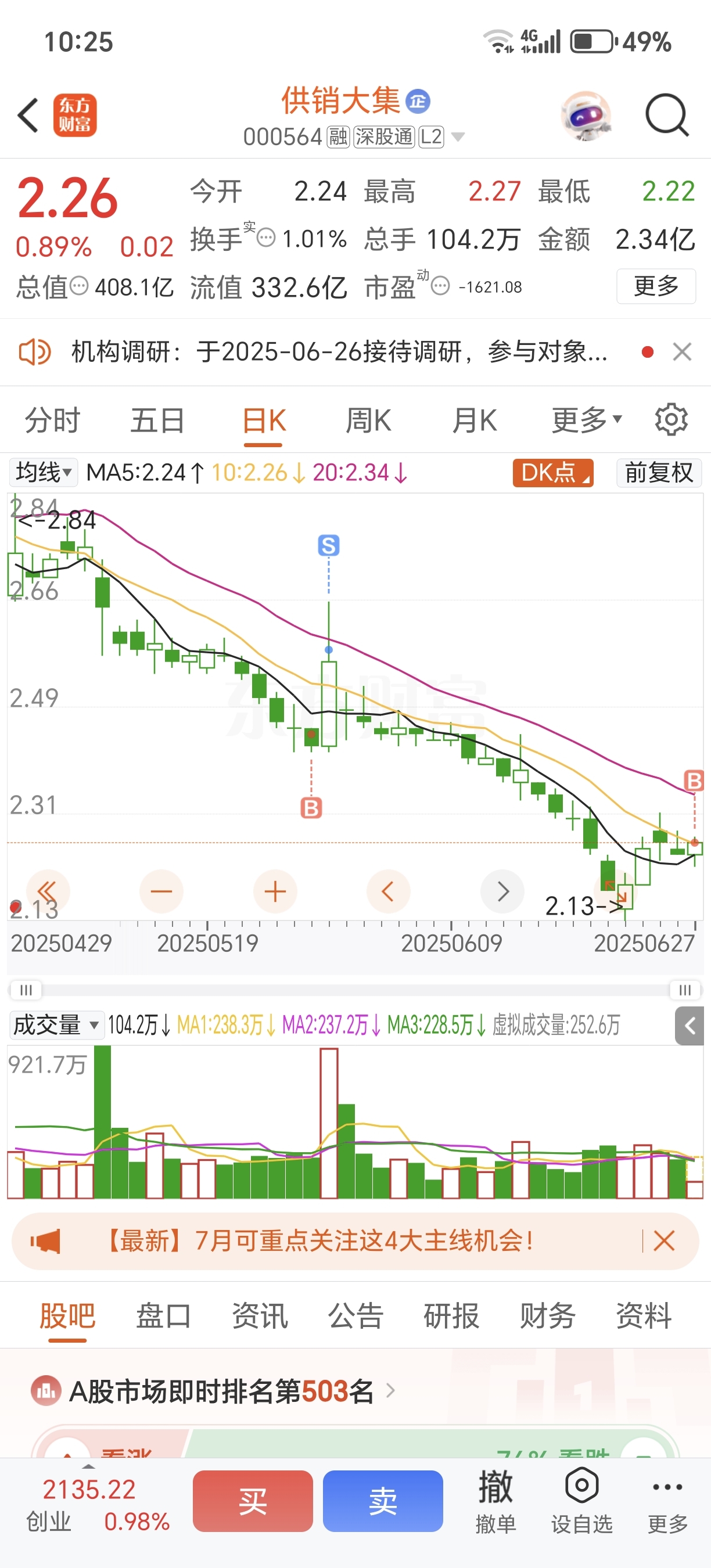This screenshot has height=1568, width=711.
Task: Add stock via 设自选
Action: [x=581, y=1501]
